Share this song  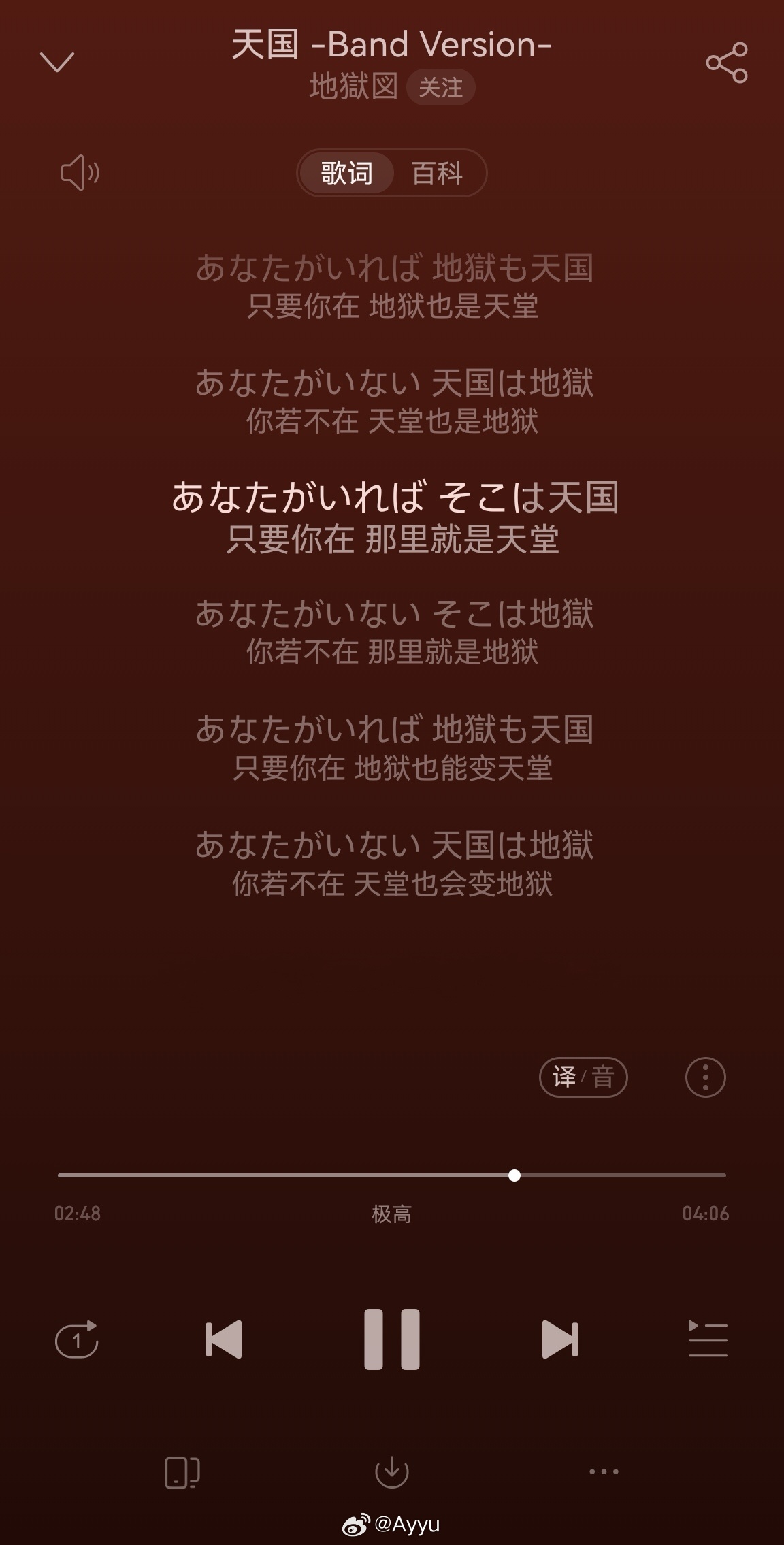727,63
